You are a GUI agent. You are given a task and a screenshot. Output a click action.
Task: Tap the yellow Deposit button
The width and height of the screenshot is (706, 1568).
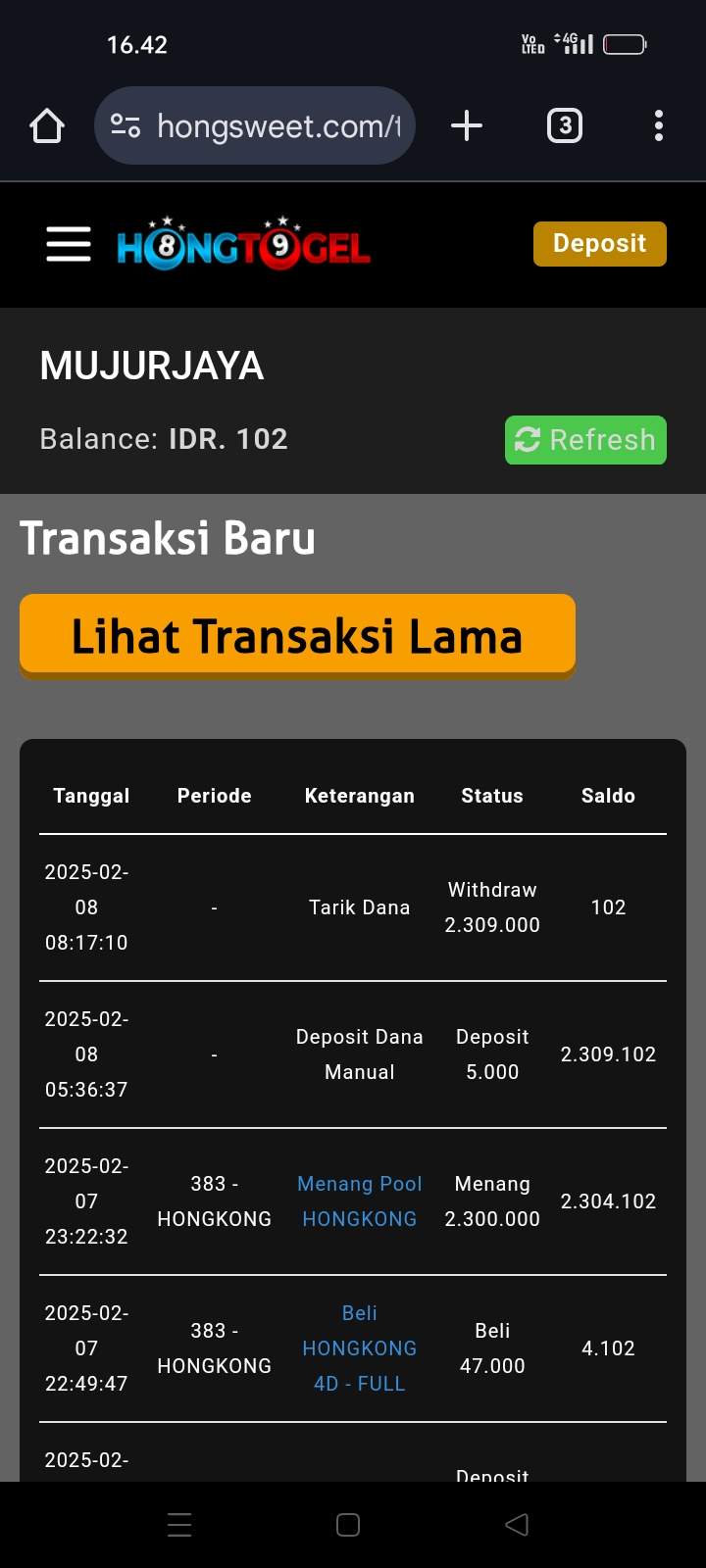click(599, 244)
